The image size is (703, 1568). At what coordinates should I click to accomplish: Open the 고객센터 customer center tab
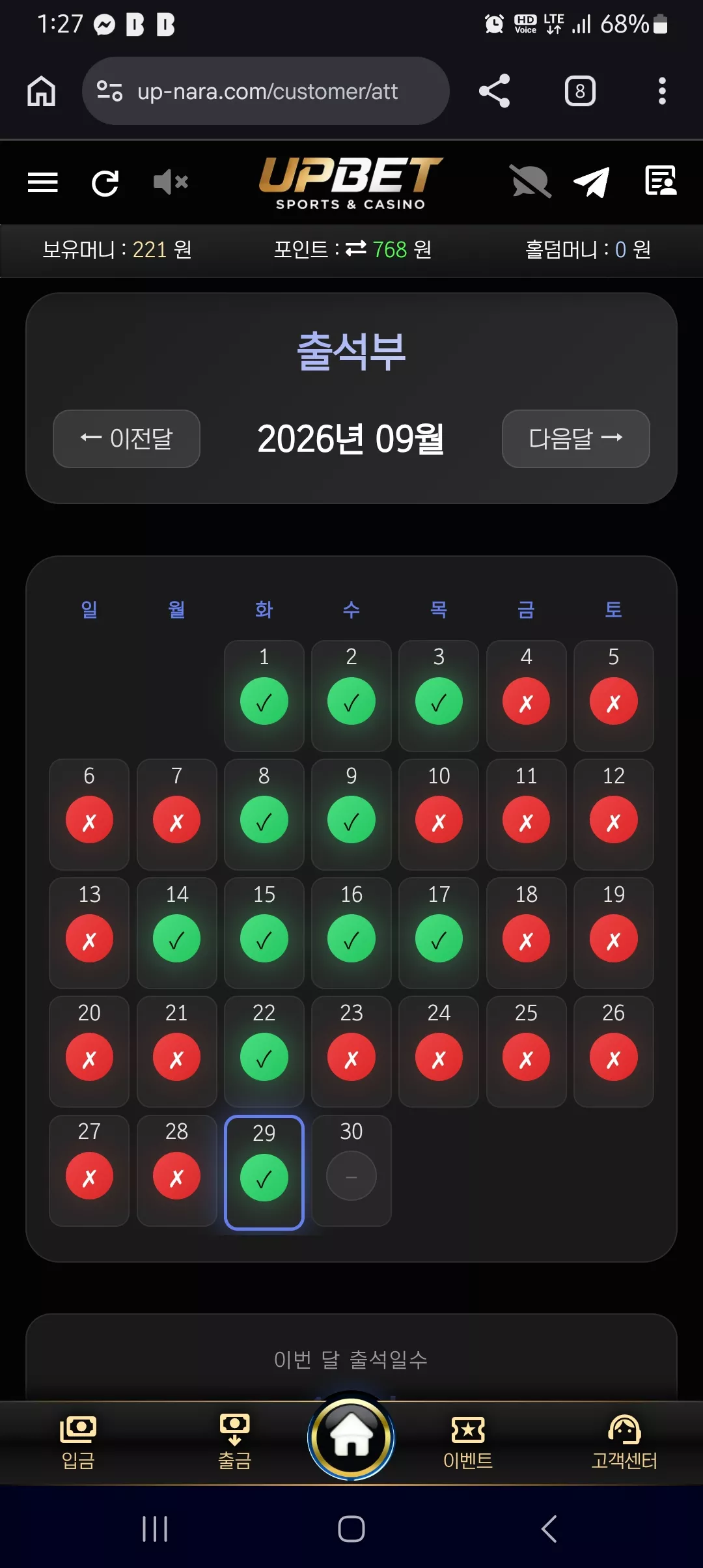tap(624, 1443)
